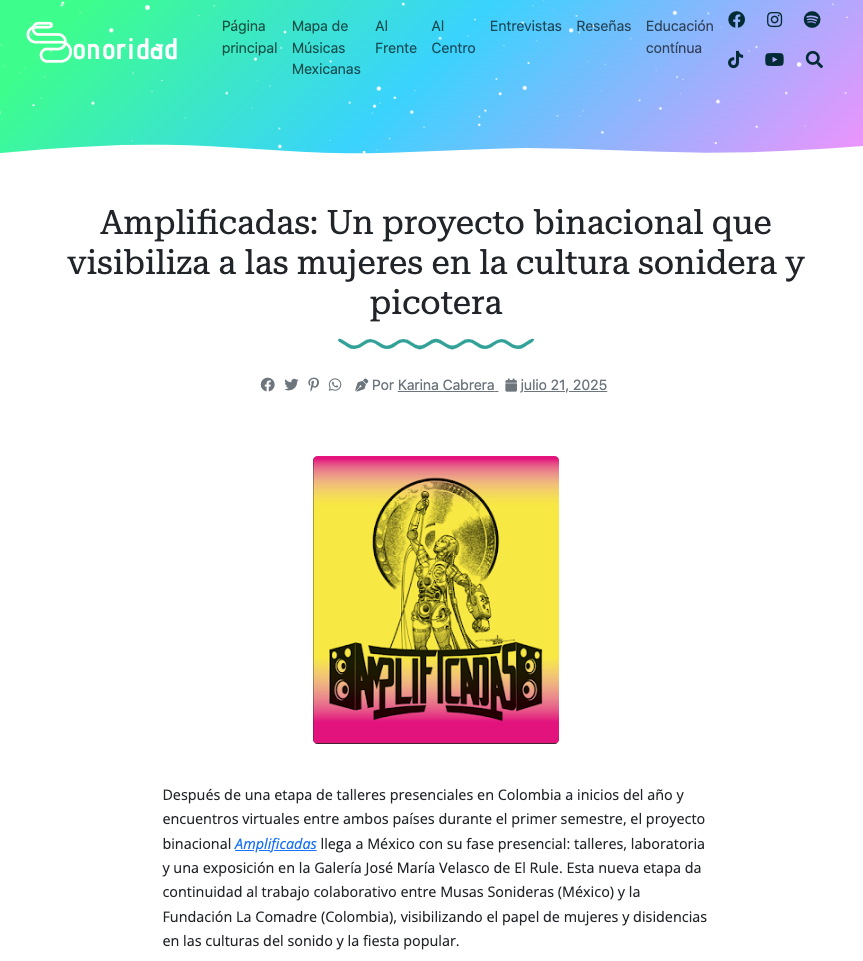
Task: Open Educación contínua
Action: (679, 37)
